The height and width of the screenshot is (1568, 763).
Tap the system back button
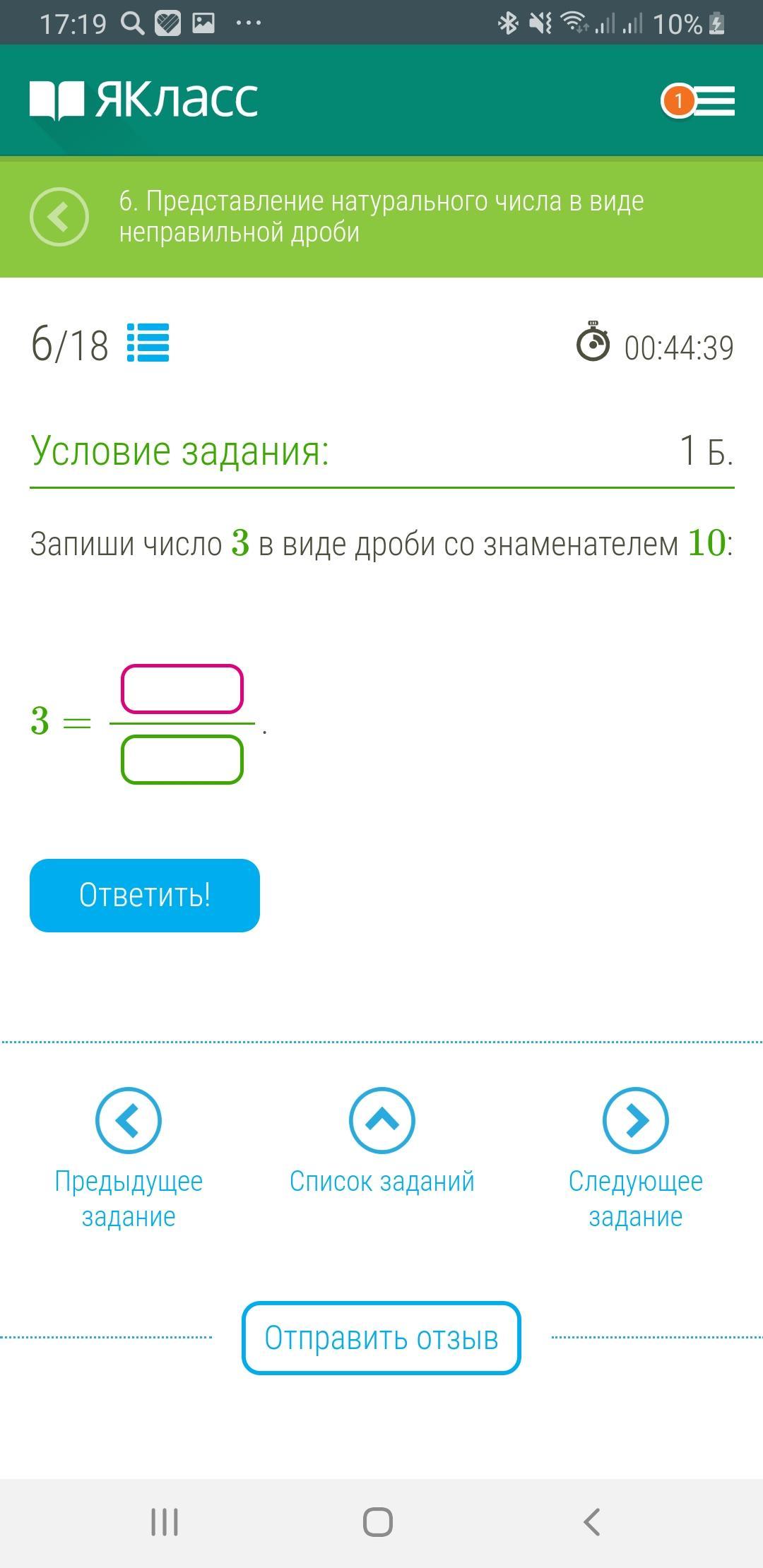592,1521
